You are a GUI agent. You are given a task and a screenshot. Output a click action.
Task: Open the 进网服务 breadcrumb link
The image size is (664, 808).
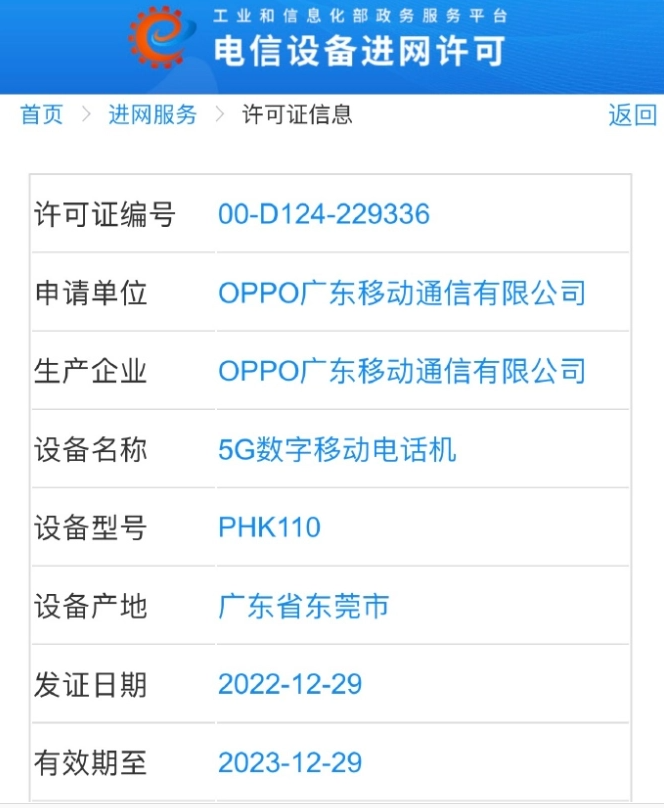click(153, 115)
